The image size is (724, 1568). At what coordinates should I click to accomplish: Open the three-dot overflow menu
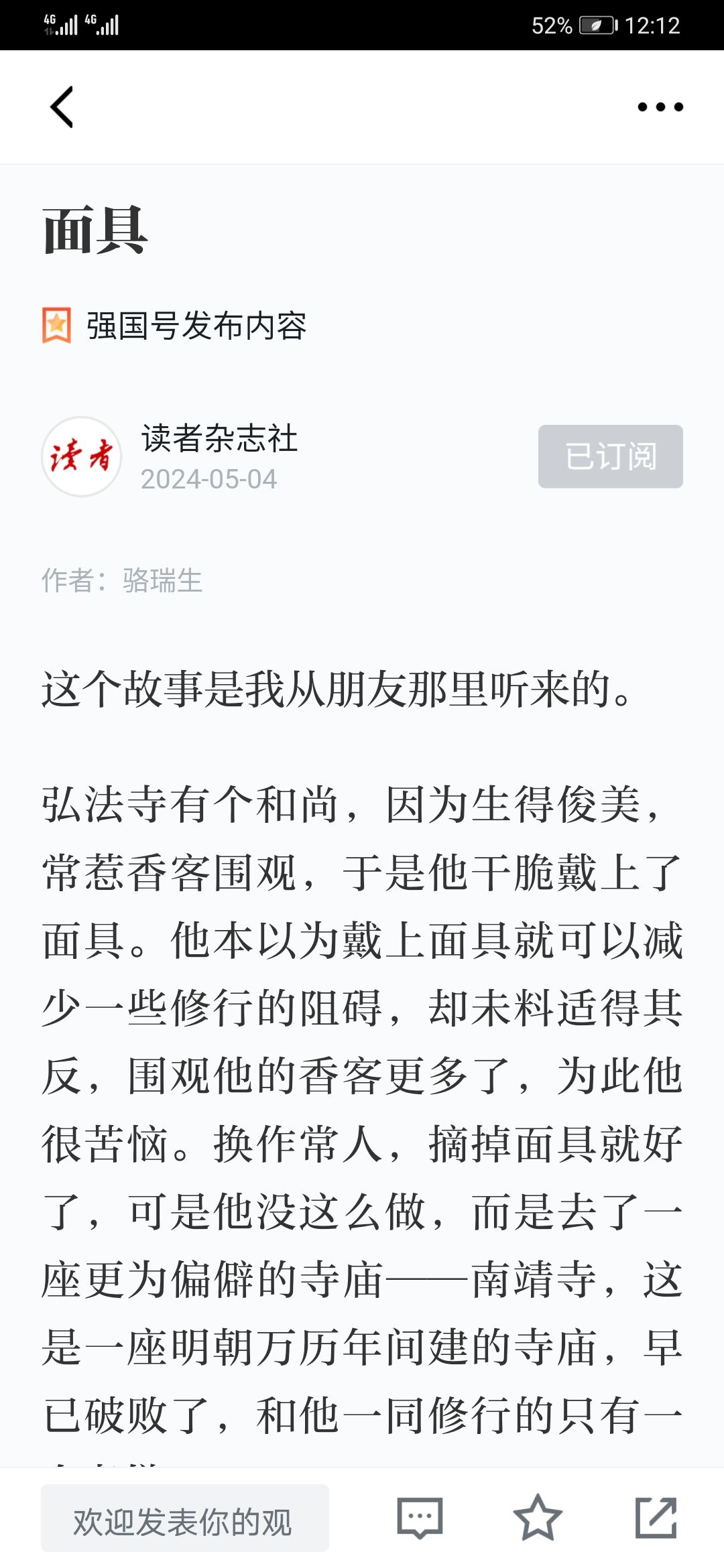(660, 107)
